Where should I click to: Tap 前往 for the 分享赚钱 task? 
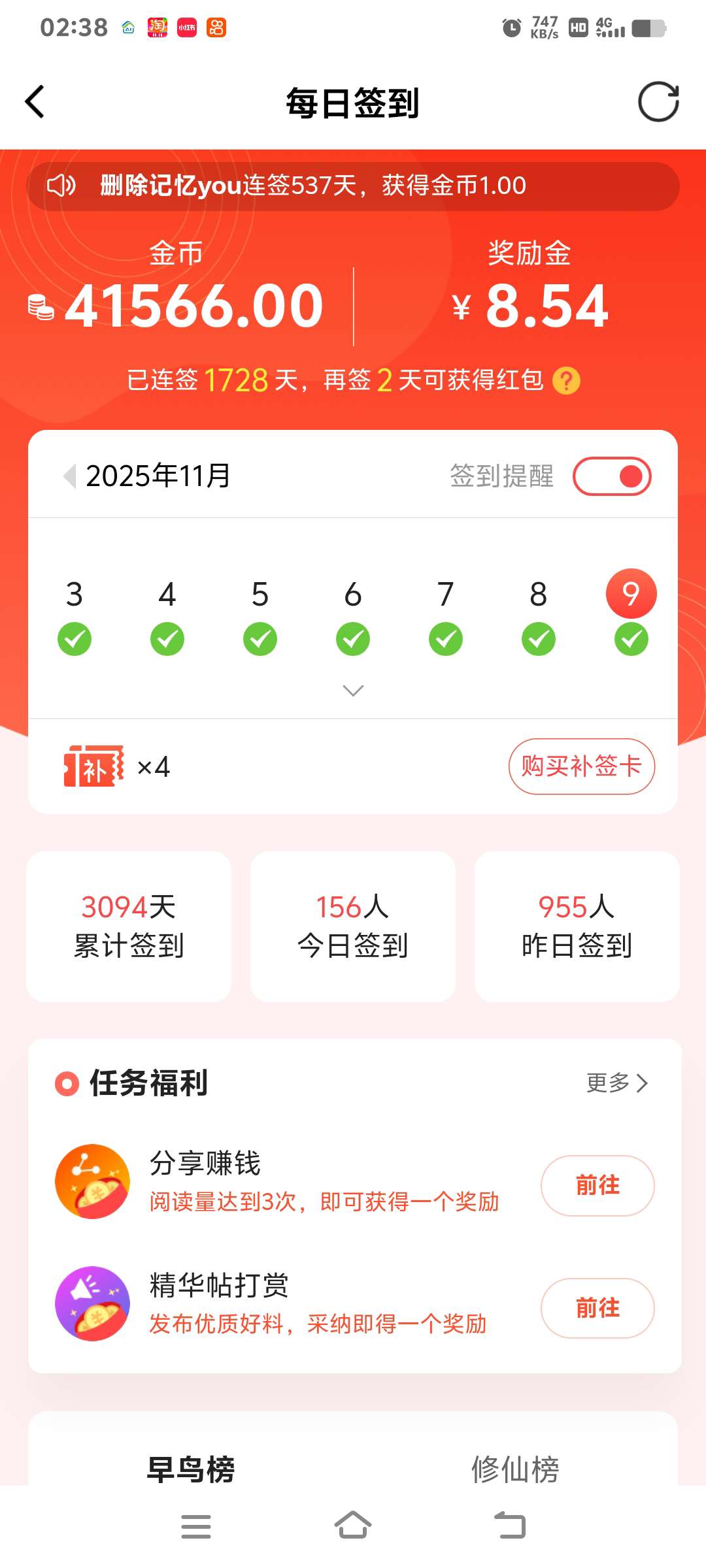(x=597, y=1185)
